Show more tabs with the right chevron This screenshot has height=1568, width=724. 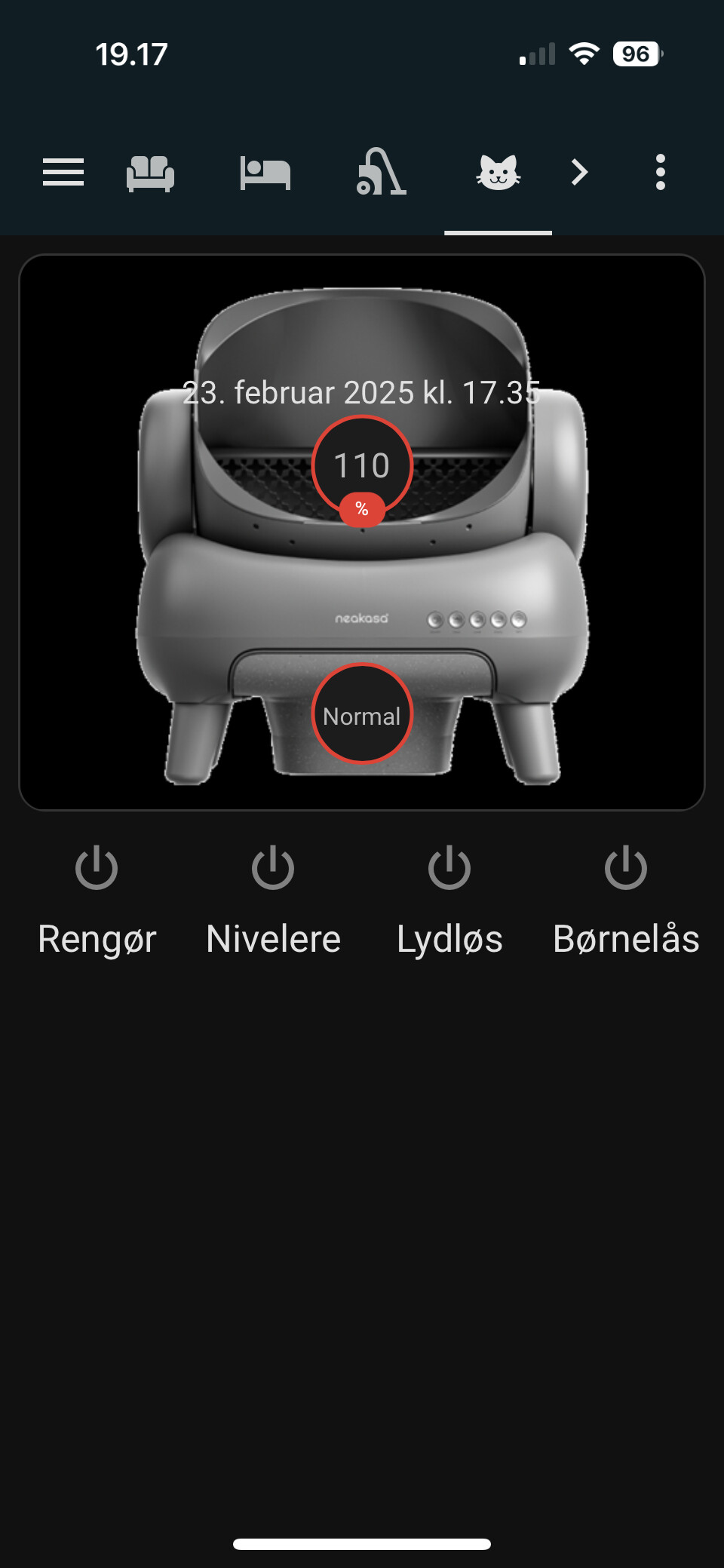point(579,173)
